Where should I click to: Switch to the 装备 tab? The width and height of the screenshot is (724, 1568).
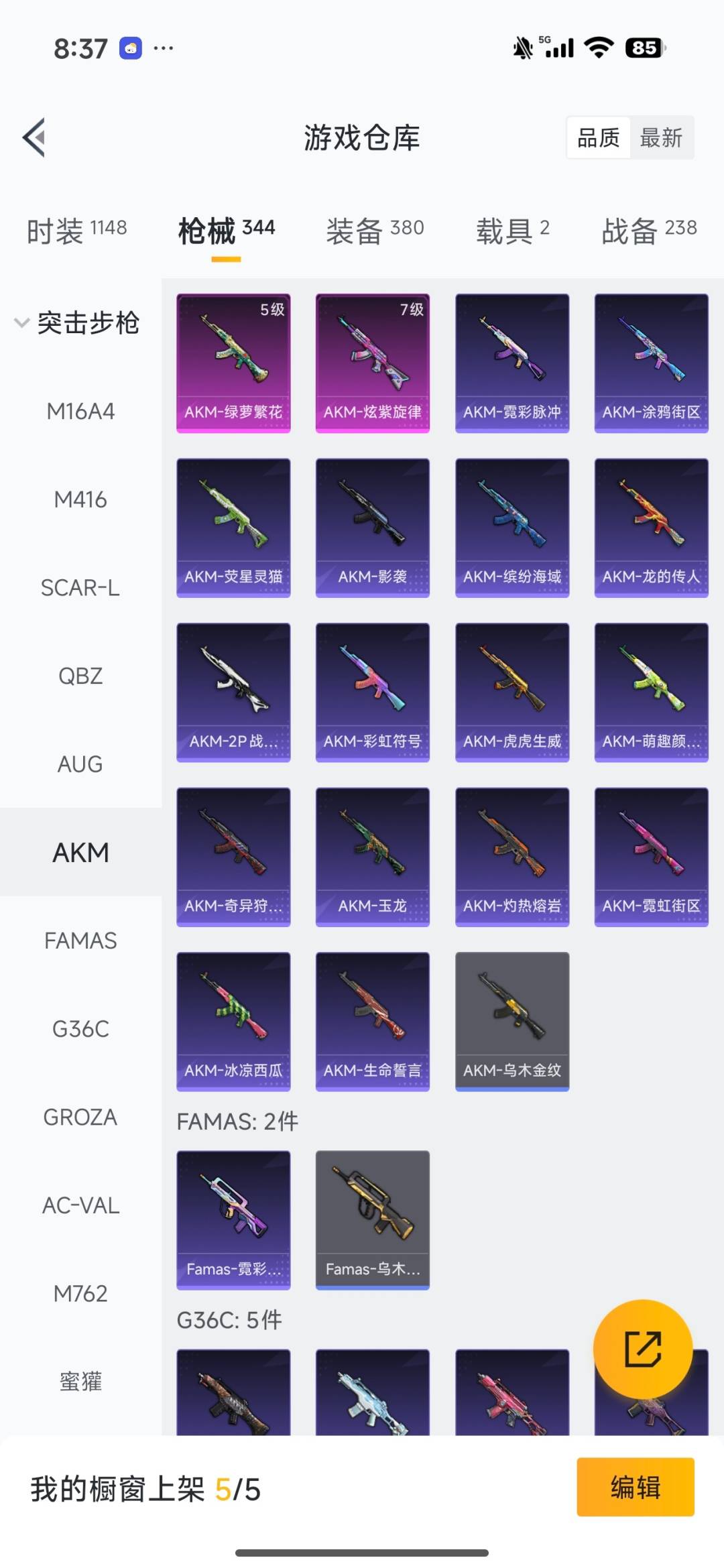coord(375,231)
